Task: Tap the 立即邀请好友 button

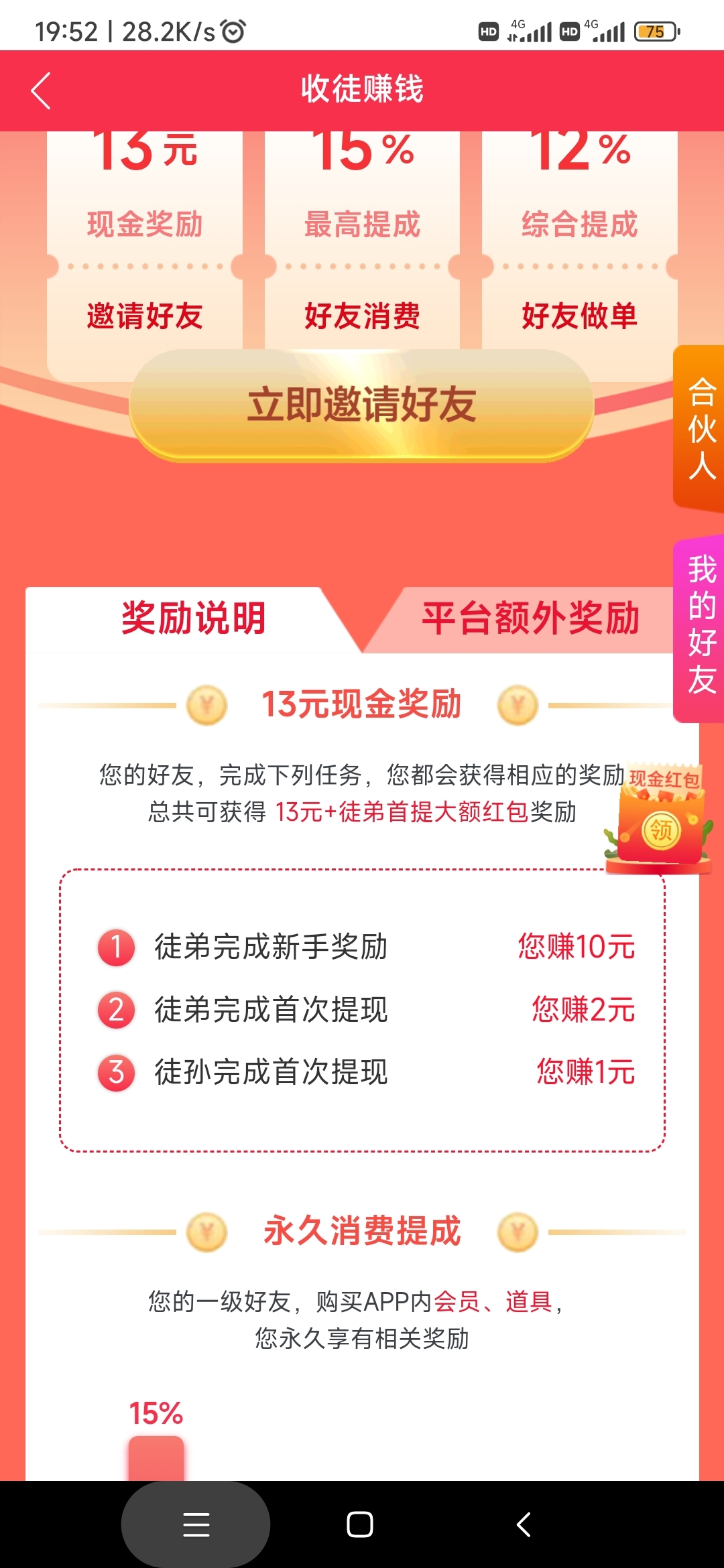Action: tap(362, 405)
